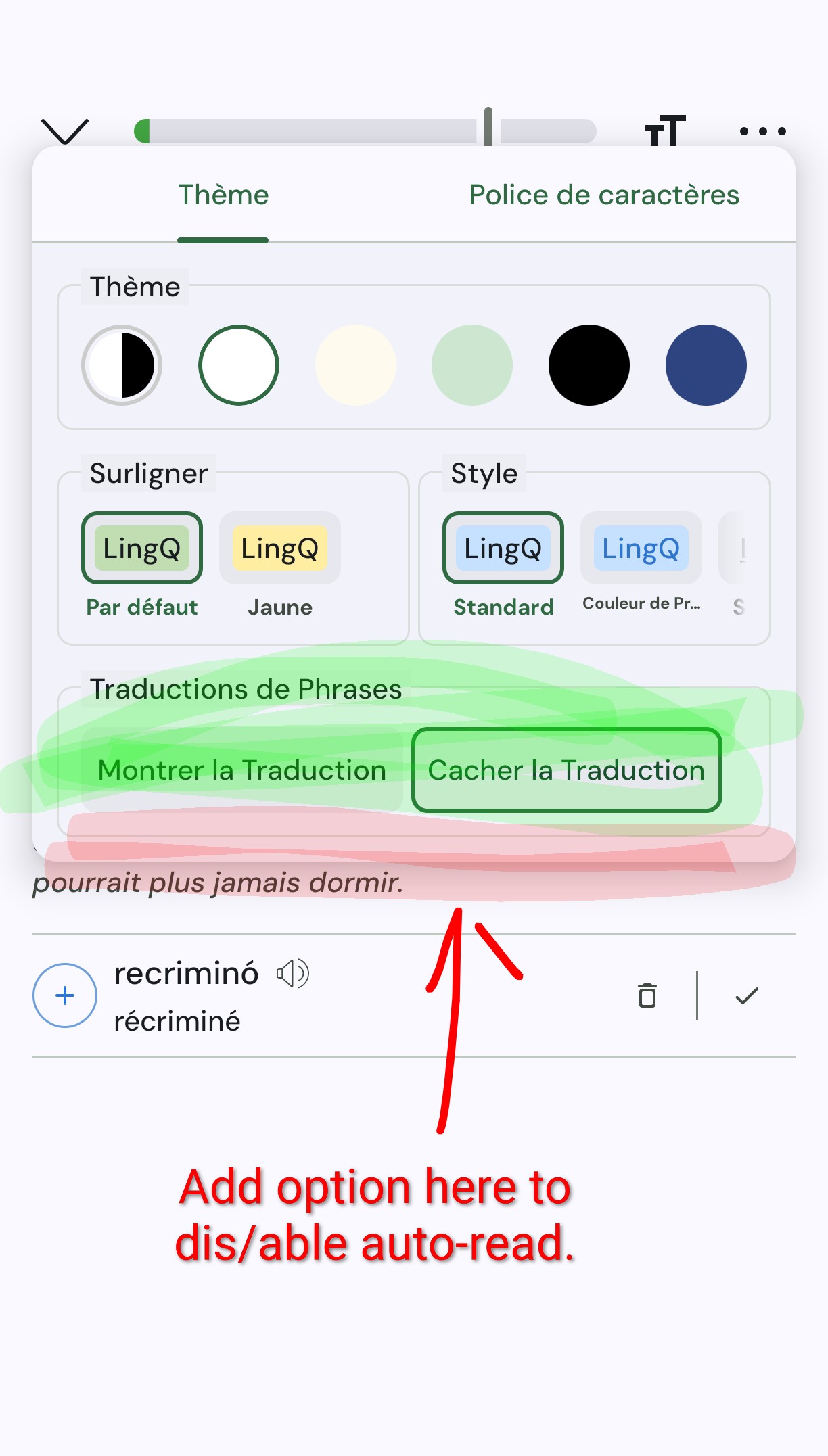The image size is (828, 1456).
Task: Tap Cacher la Traduction
Action: coord(567,770)
